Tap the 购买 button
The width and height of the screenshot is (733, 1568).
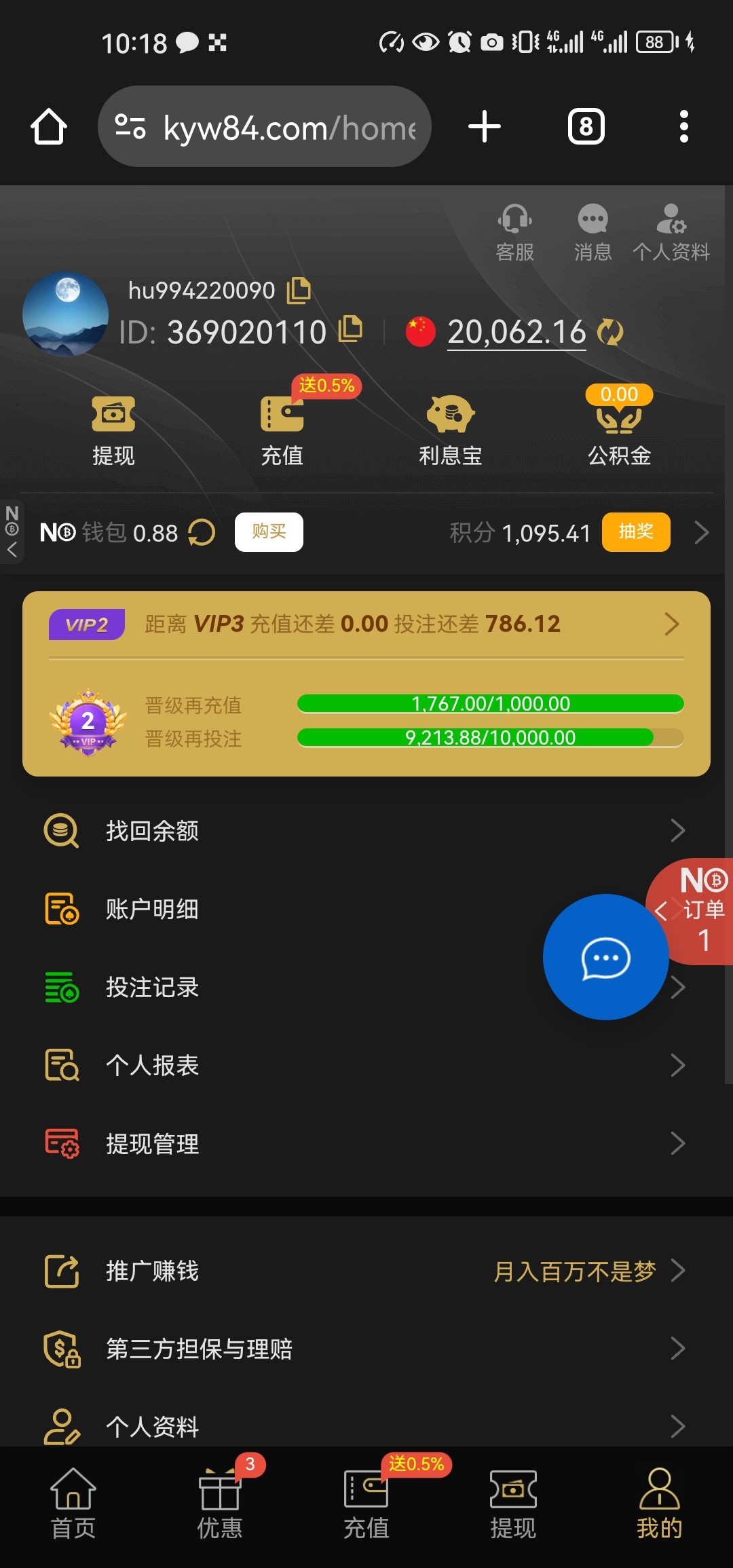(x=269, y=532)
